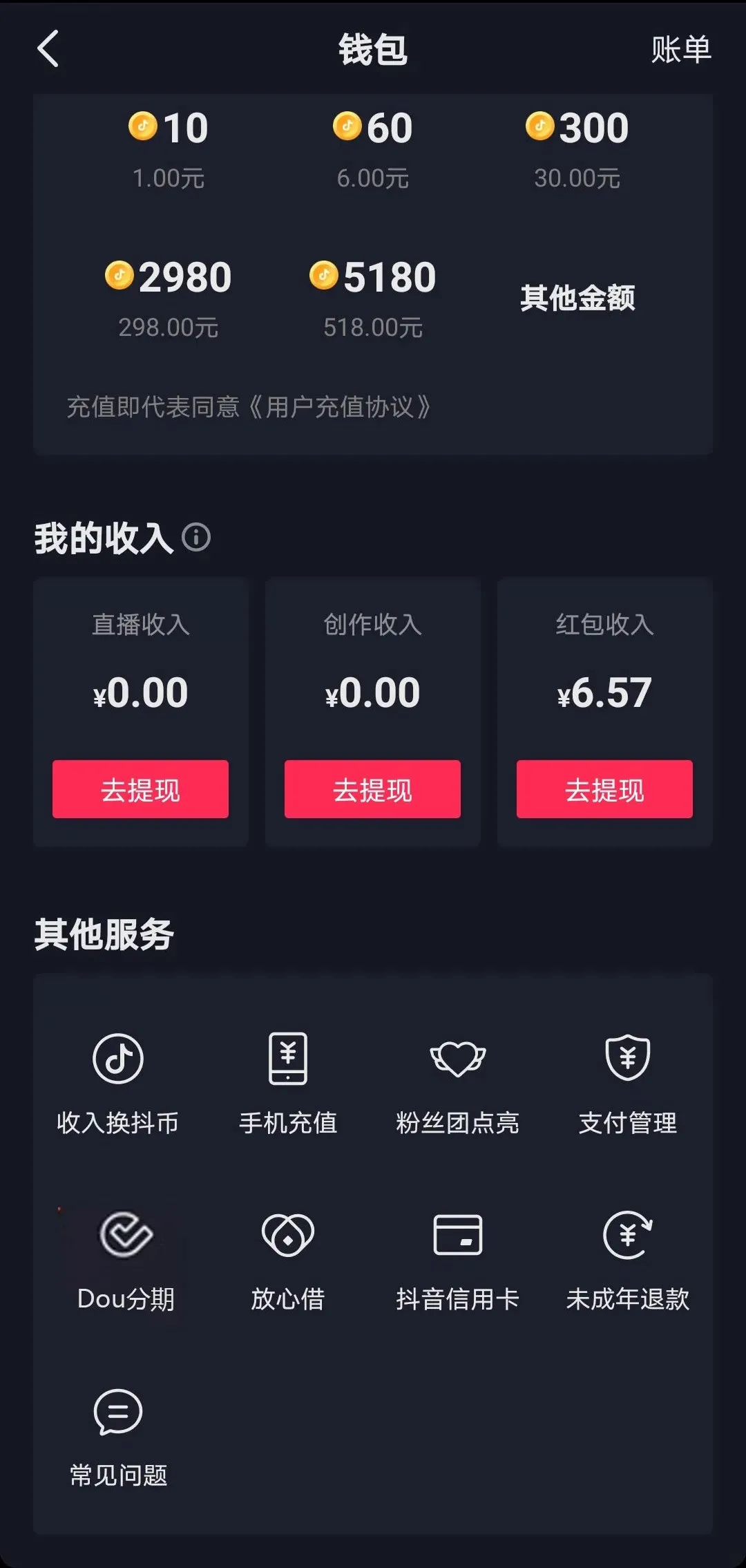Click the 粉丝团点亮 heart icon
This screenshot has width=746, height=1568.
[456, 1059]
